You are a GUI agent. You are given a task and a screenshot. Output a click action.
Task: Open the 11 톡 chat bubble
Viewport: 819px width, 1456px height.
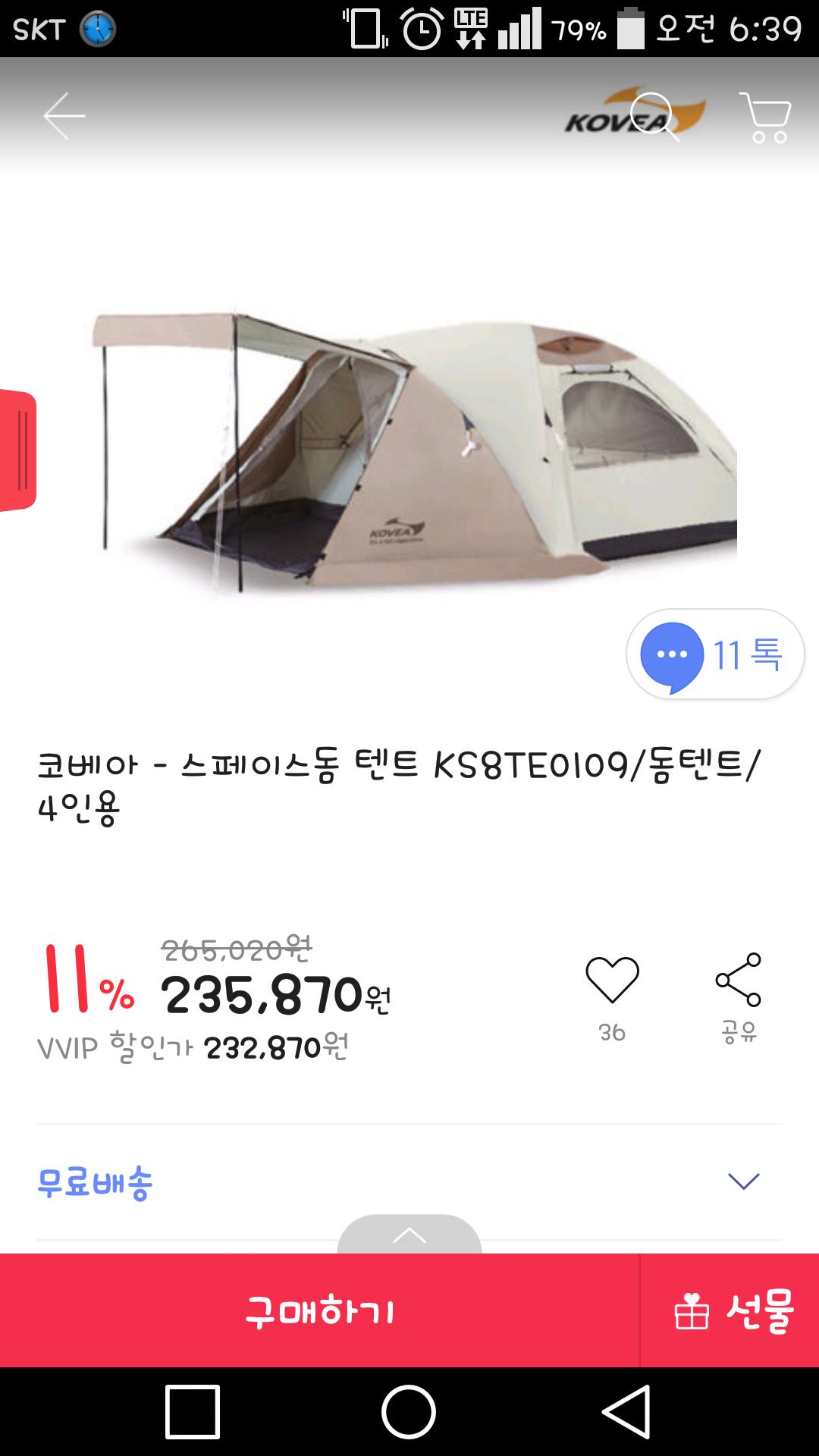coord(714,654)
